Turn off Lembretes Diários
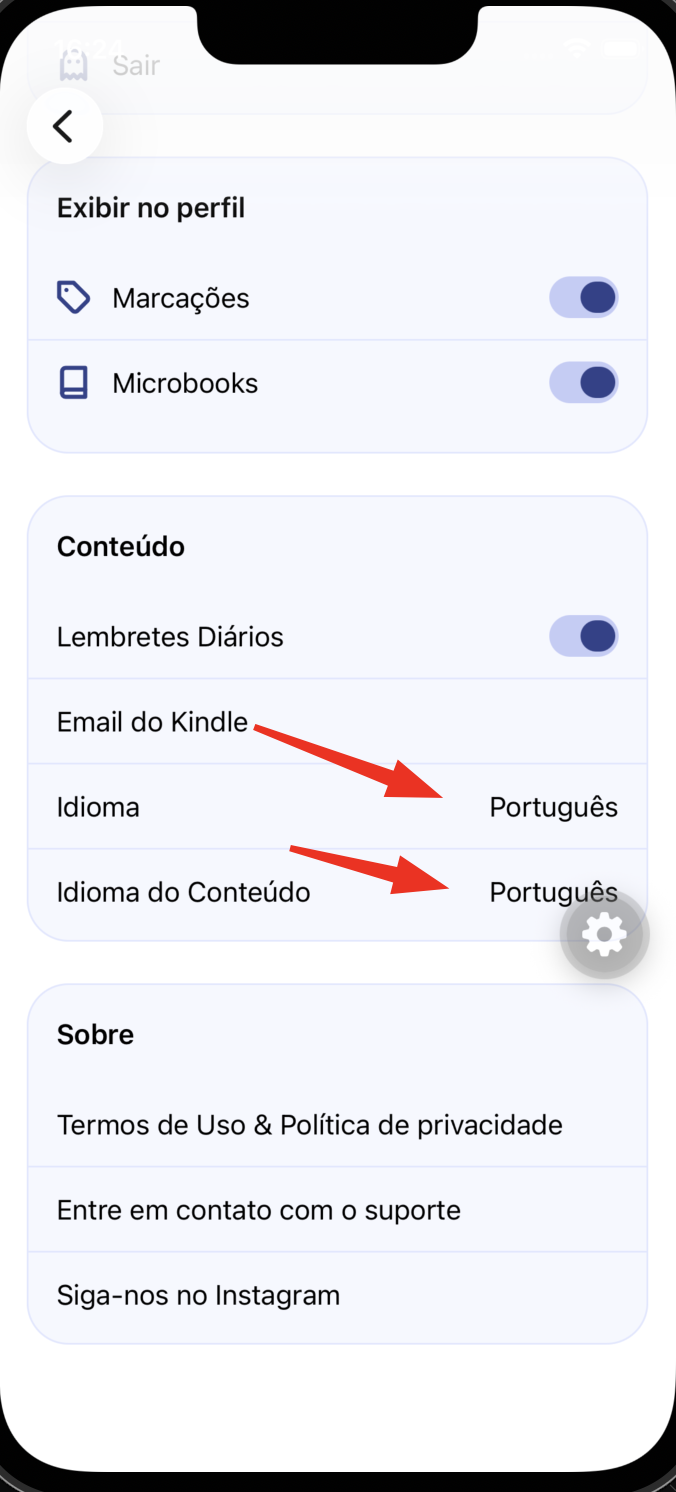Image resolution: width=676 pixels, height=1492 pixels. (x=584, y=636)
